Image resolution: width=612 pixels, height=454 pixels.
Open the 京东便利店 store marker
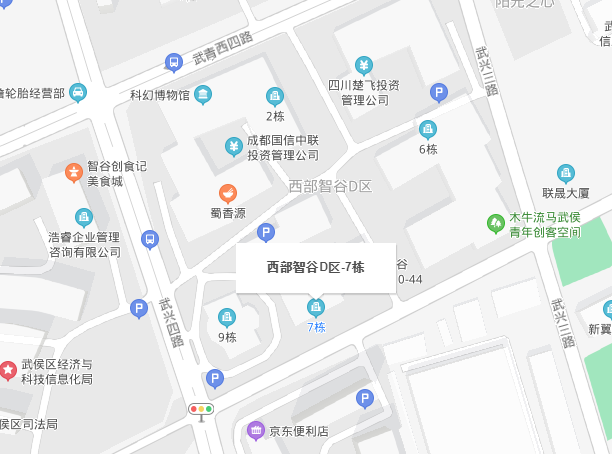point(255,431)
